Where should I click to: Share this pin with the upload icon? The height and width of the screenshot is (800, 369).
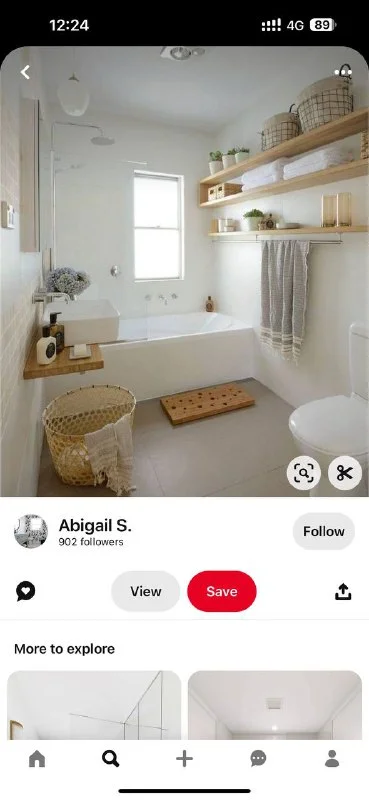tap(343, 591)
